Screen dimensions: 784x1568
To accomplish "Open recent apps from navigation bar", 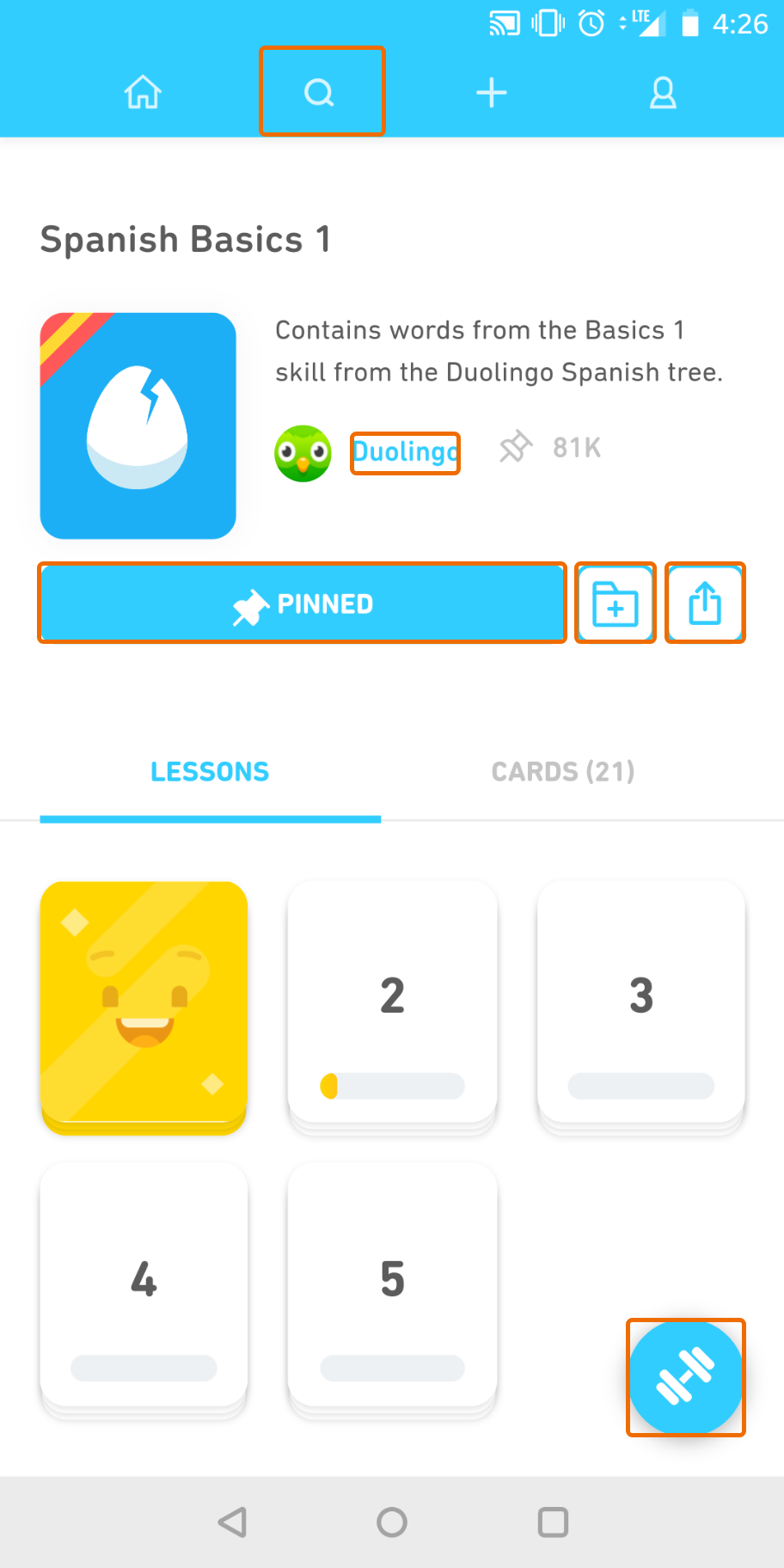I will (553, 1522).
